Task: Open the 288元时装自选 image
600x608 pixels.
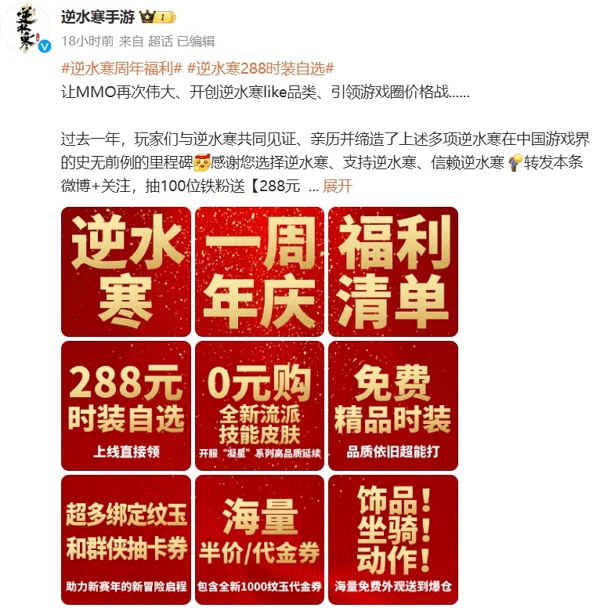Action: (125, 404)
